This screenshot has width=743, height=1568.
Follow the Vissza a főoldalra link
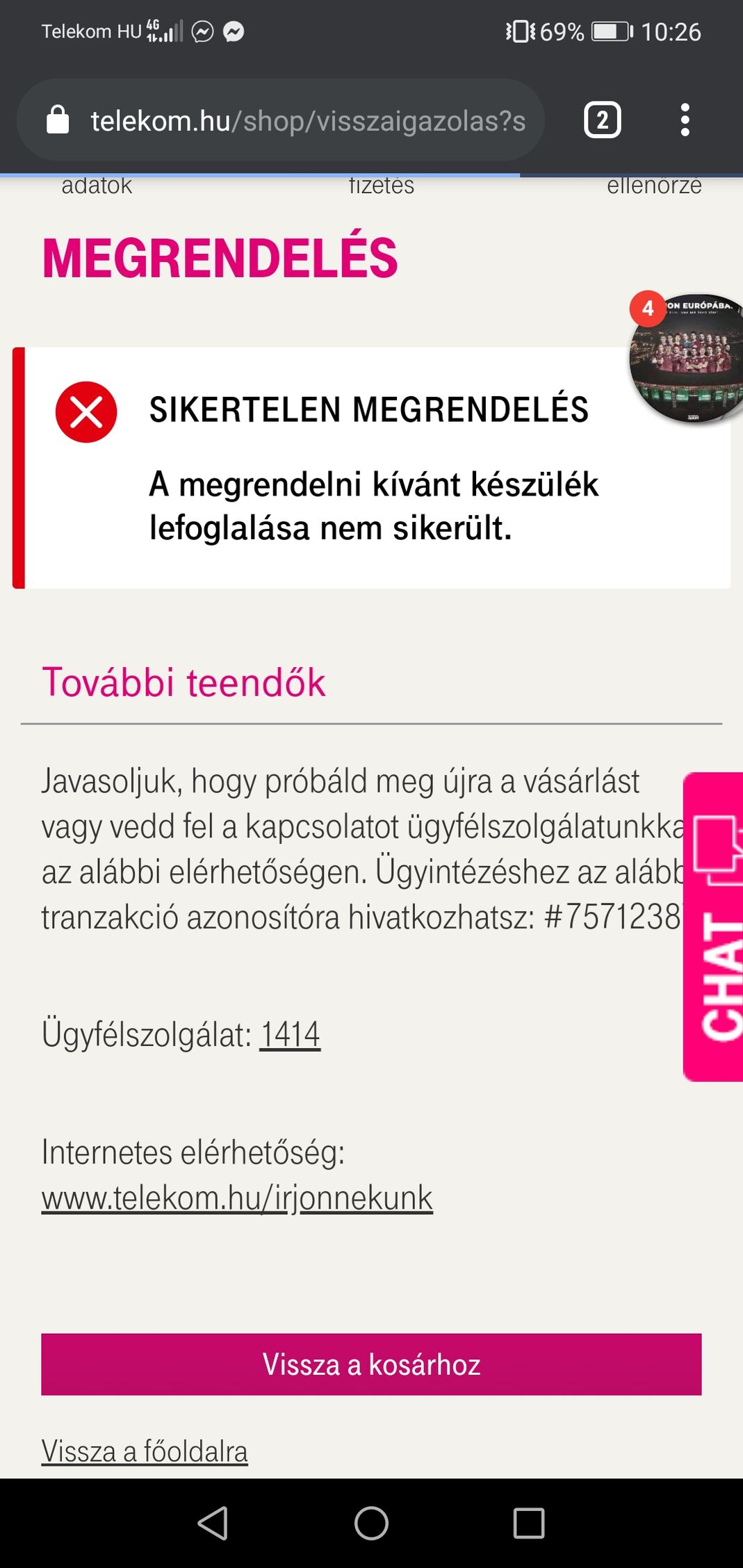click(x=145, y=1451)
